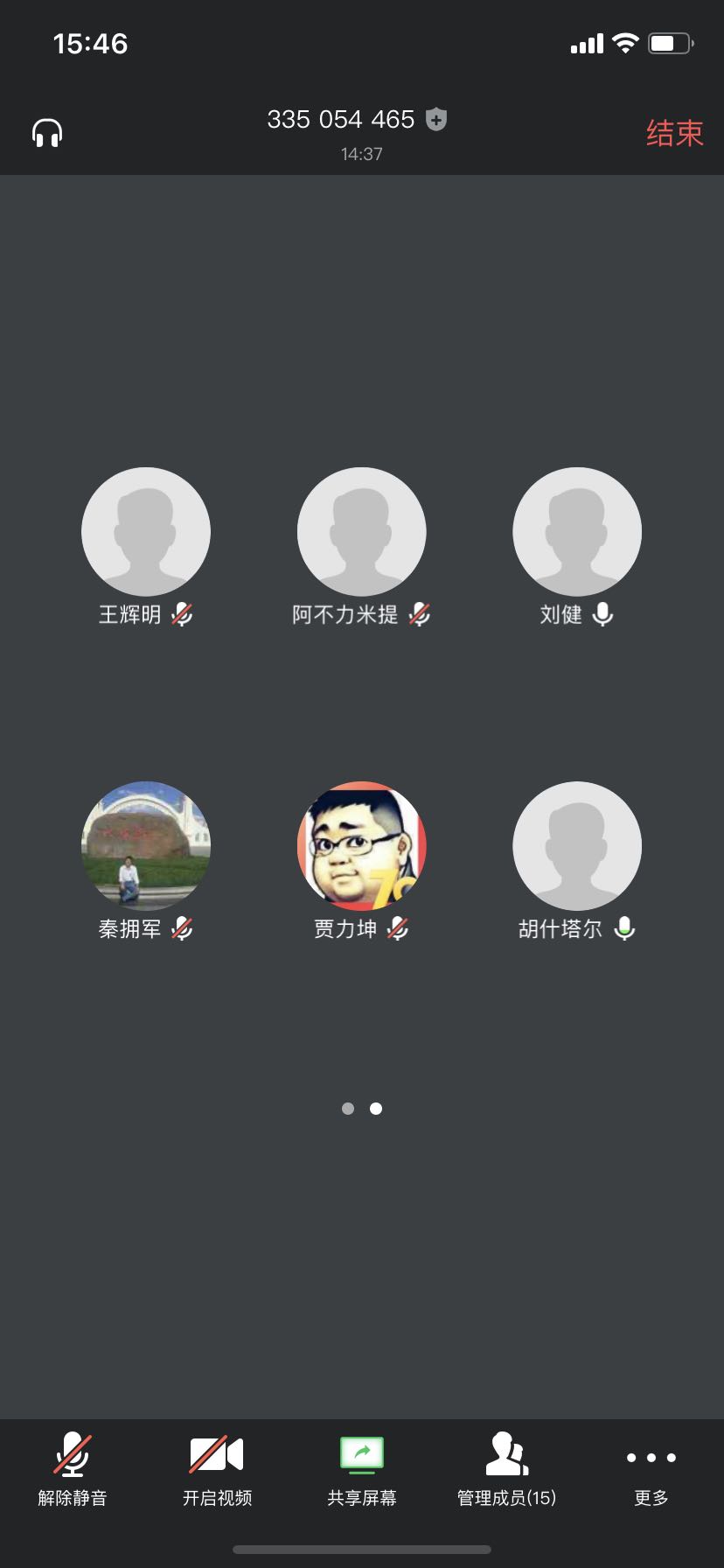Select participant 王辉明
The height and width of the screenshot is (1568, 724).
pyautogui.click(x=146, y=532)
